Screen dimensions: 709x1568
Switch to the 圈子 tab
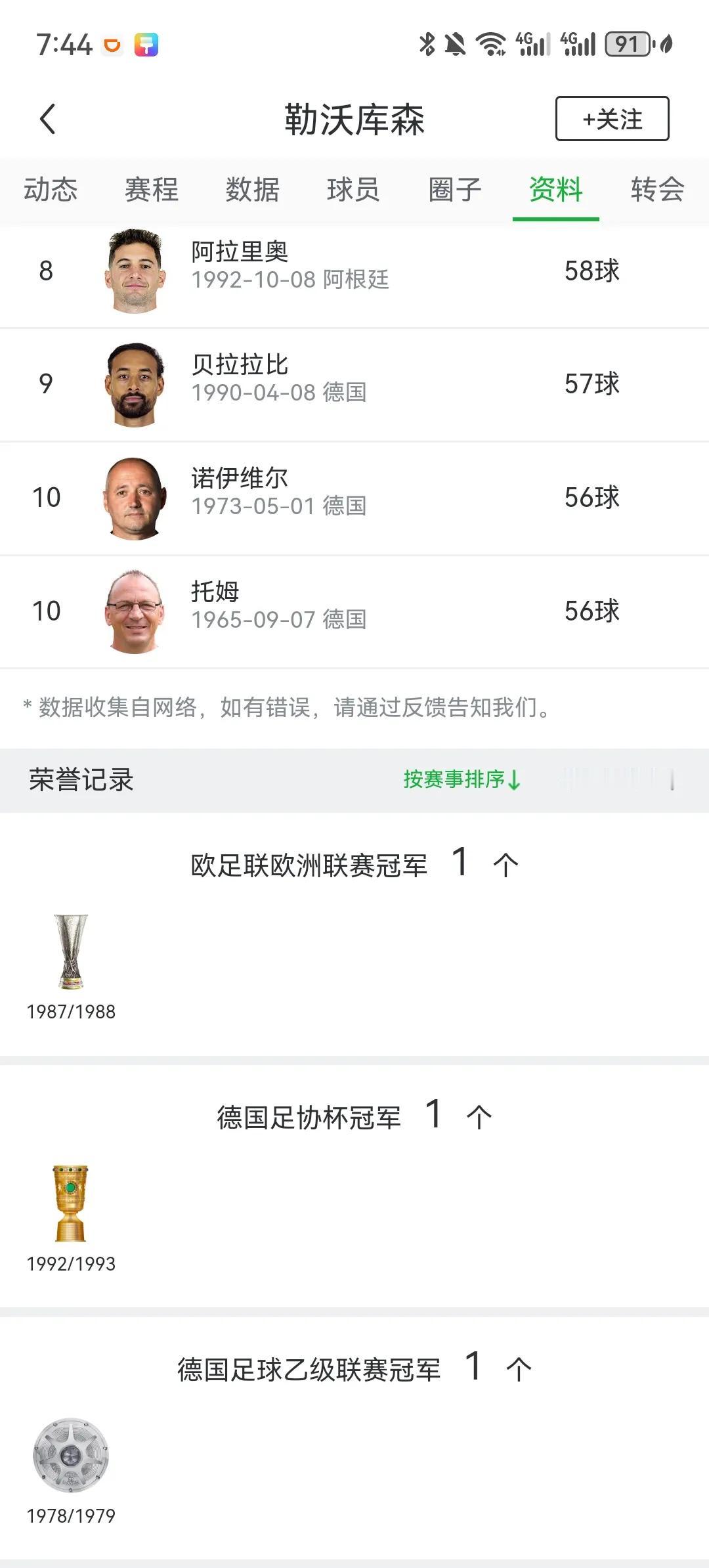(x=455, y=190)
